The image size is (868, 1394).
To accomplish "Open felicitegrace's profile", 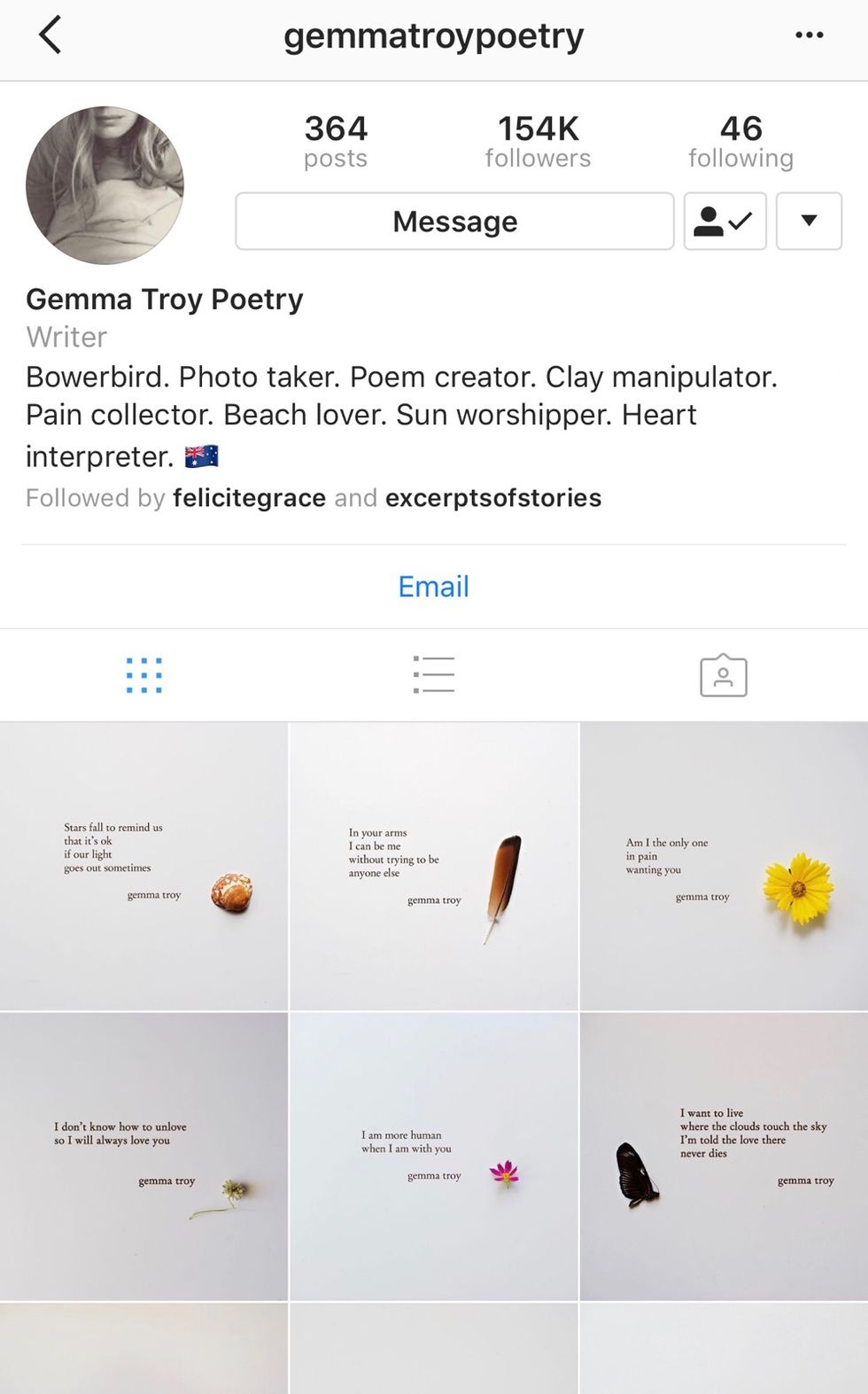I will (x=249, y=498).
